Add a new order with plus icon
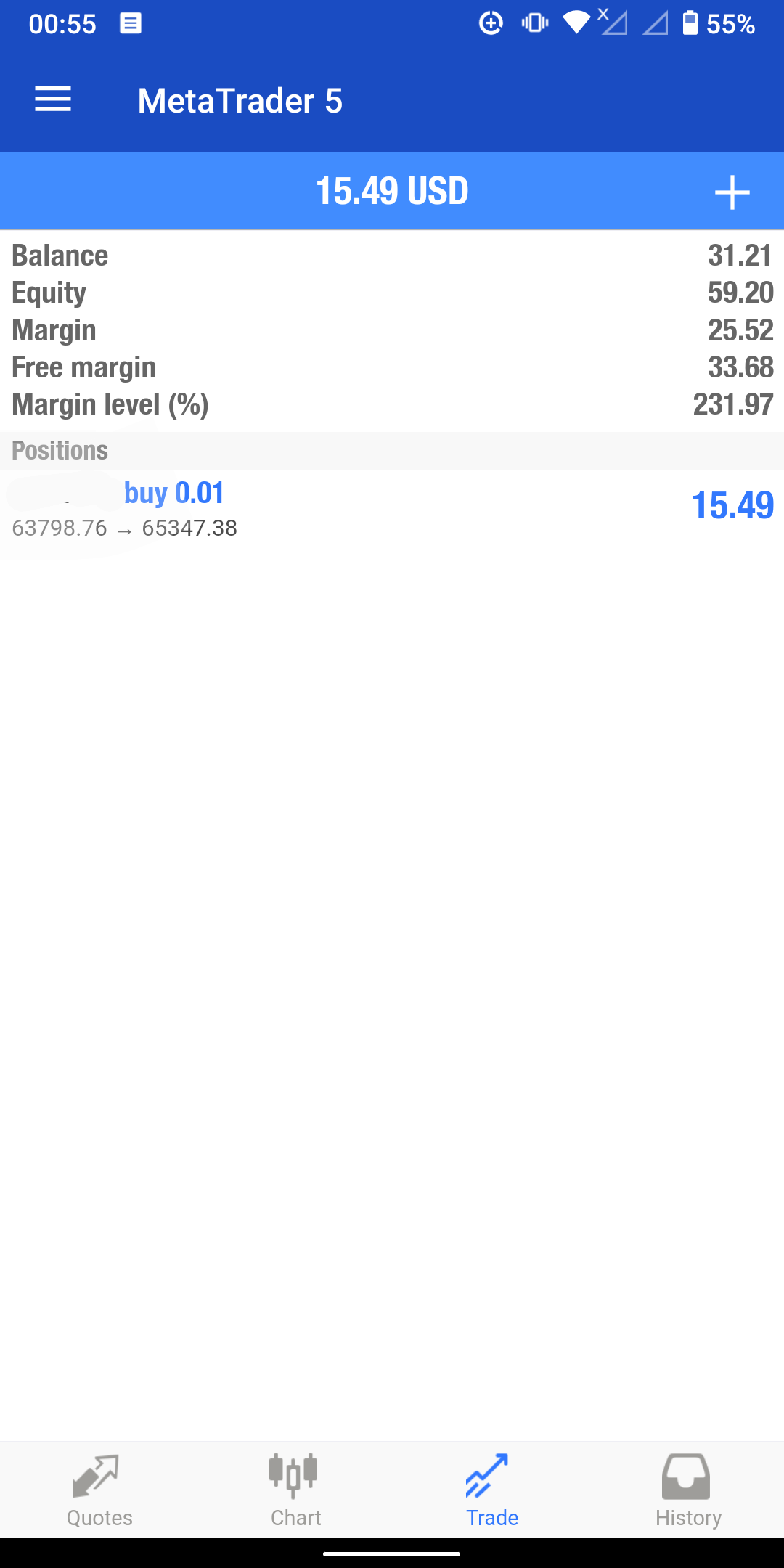784x1568 pixels. [732, 192]
